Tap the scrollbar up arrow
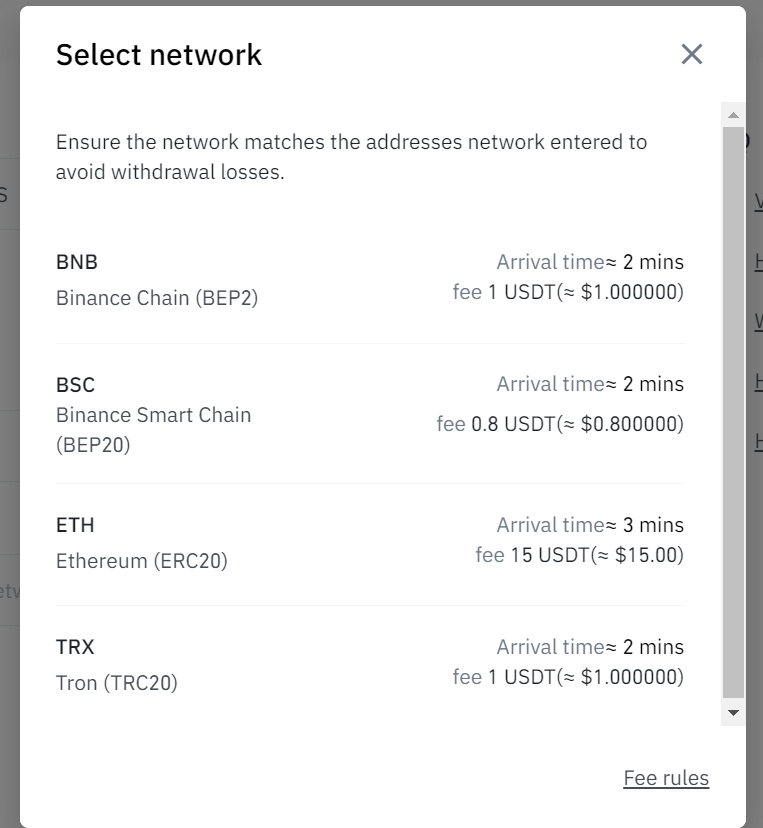This screenshot has height=828, width=763. point(733,114)
